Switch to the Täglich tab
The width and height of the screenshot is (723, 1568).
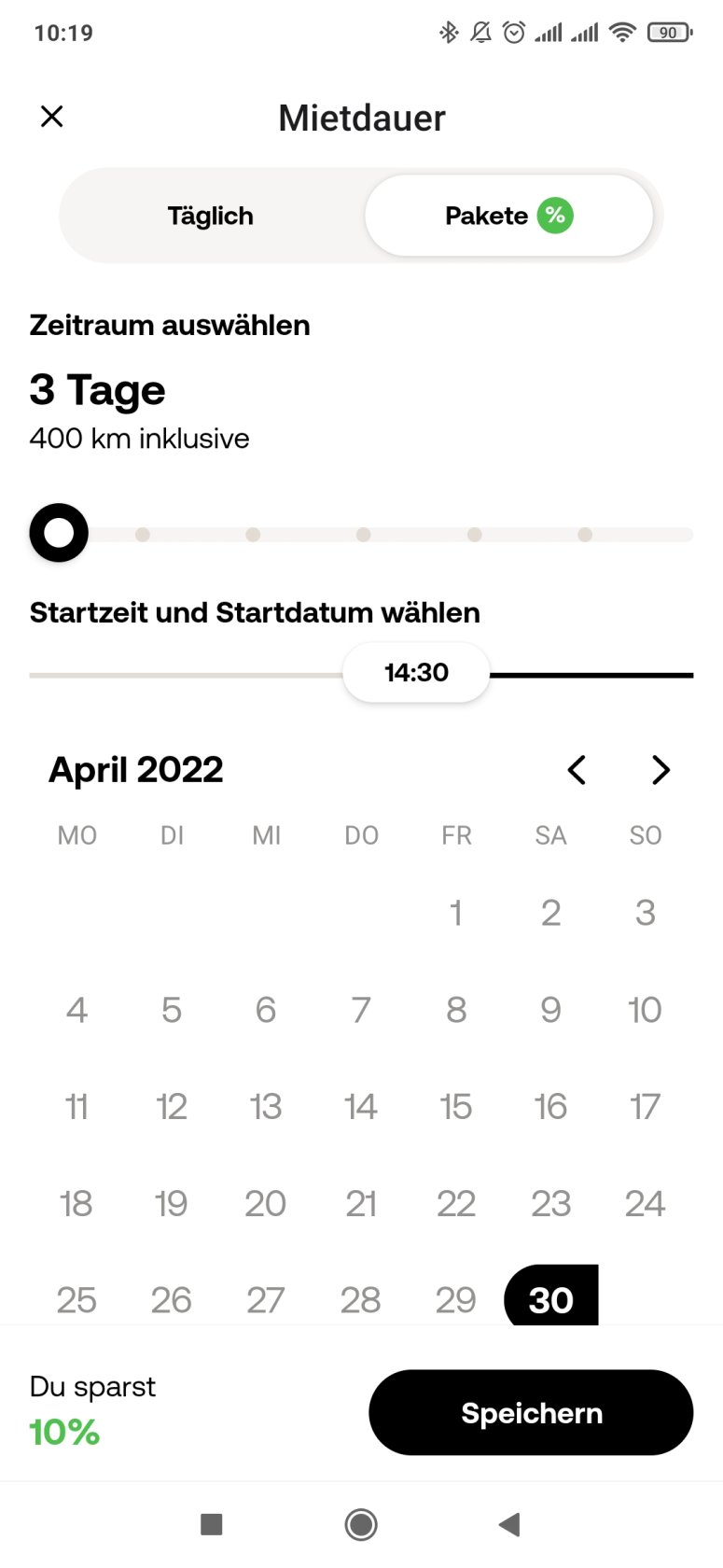pos(211,216)
